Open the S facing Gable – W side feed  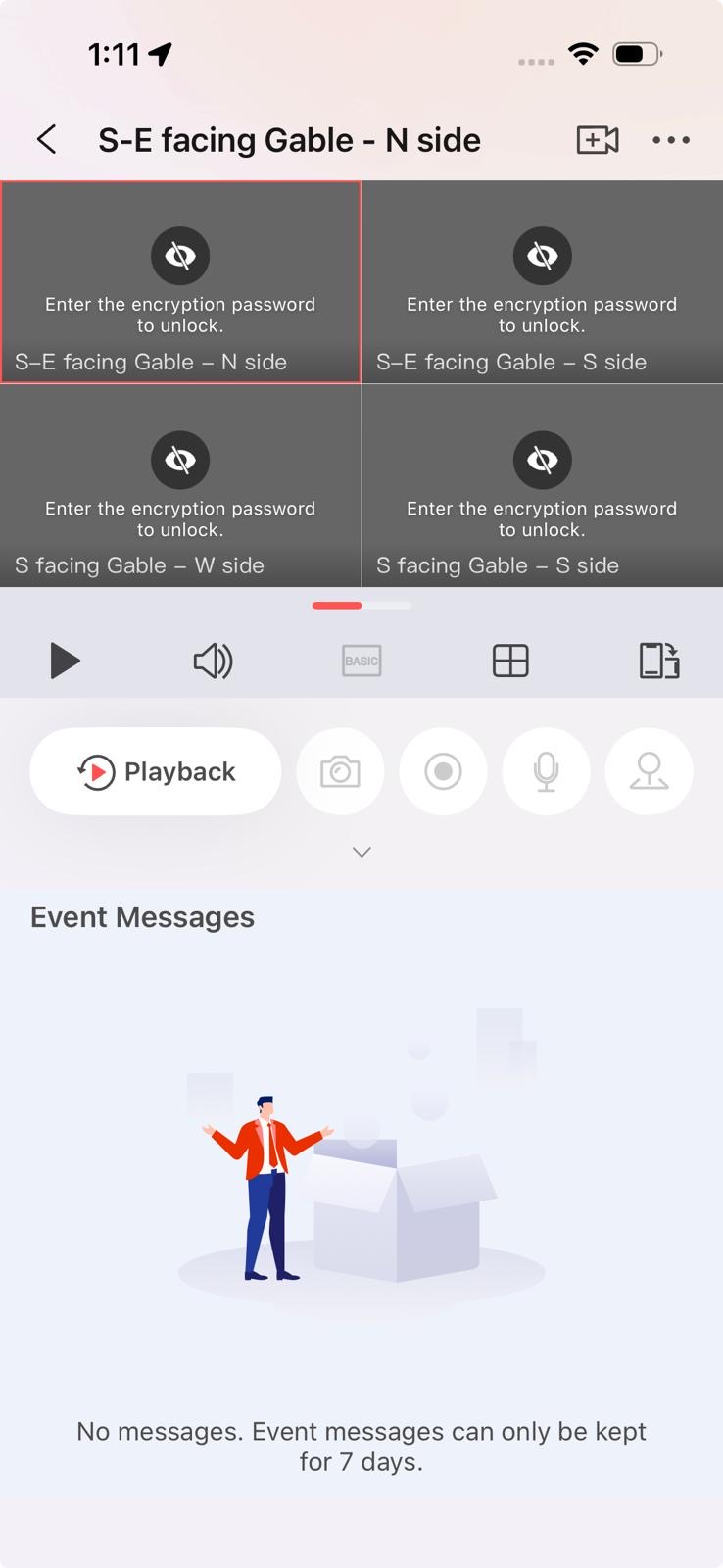click(180, 486)
